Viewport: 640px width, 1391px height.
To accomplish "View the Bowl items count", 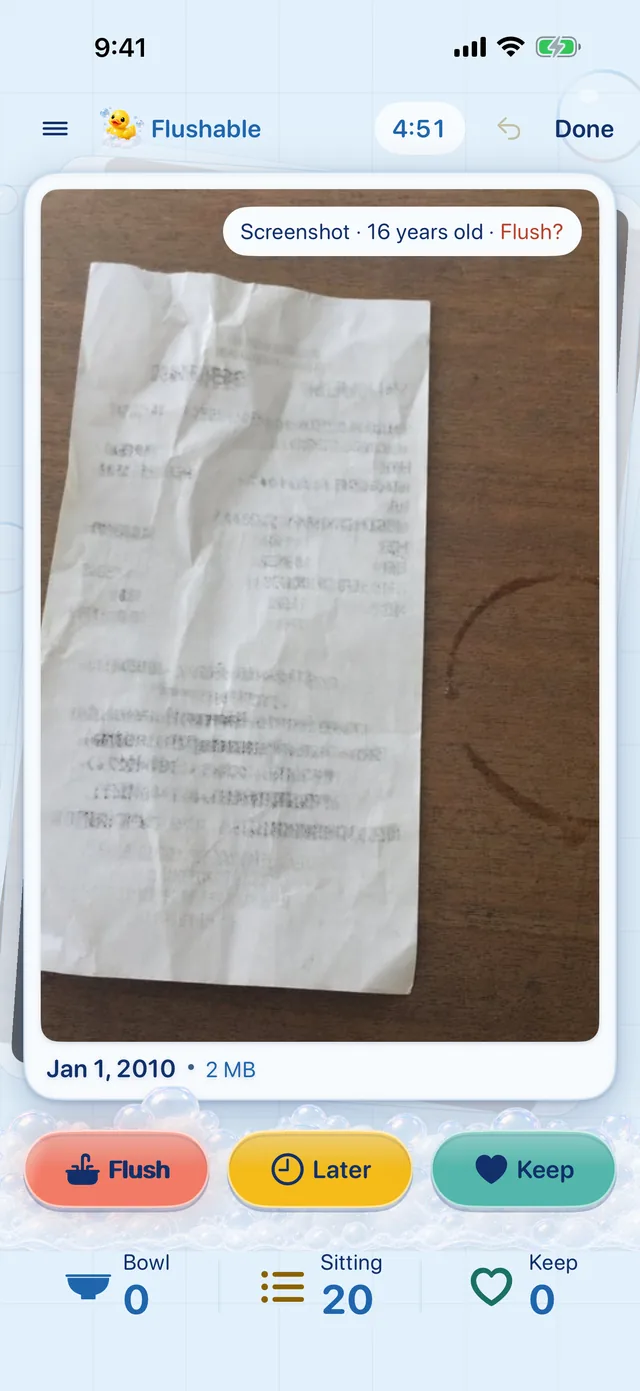I will tap(117, 1286).
